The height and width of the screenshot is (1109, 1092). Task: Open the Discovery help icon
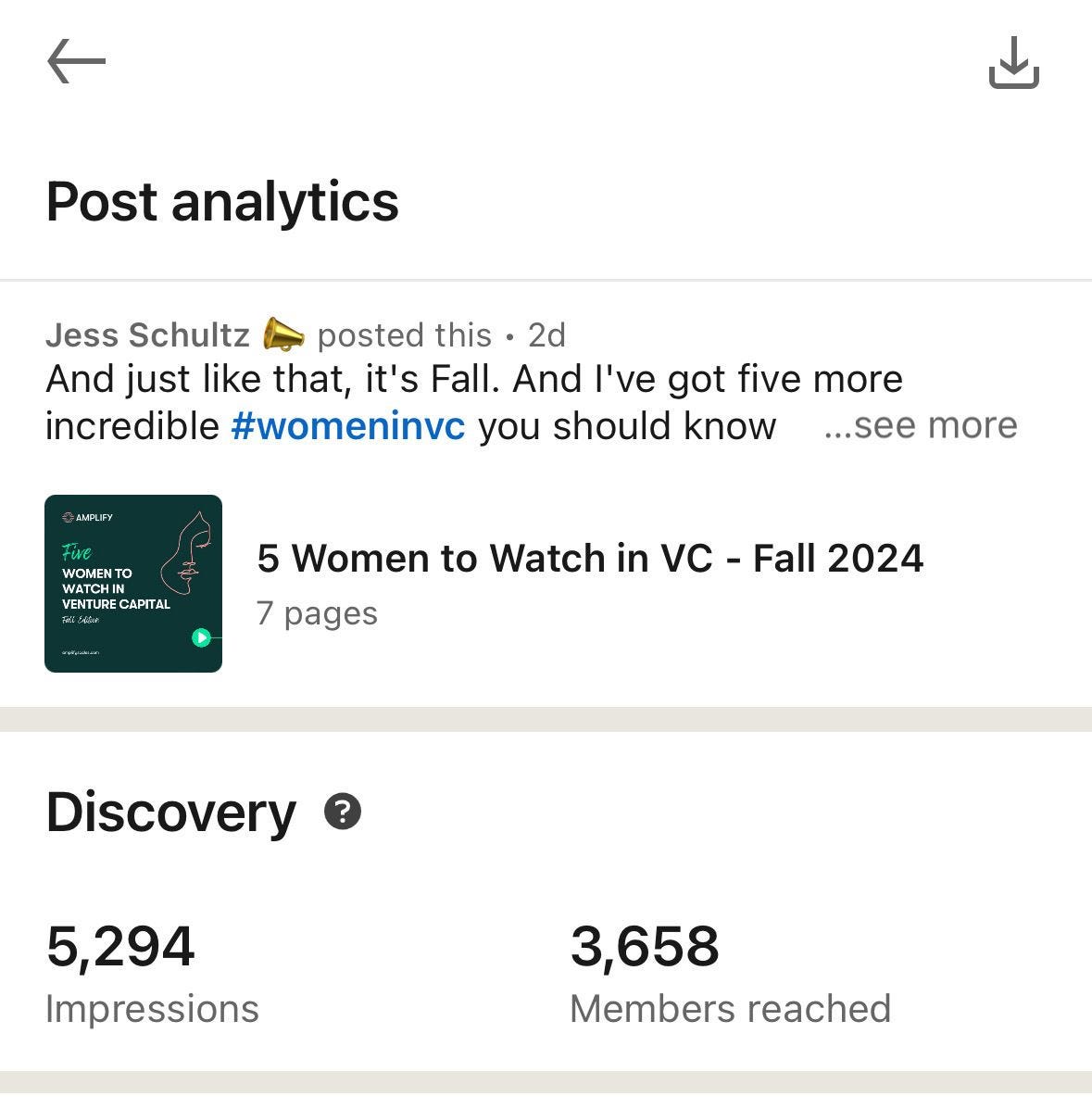click(343, 812)
